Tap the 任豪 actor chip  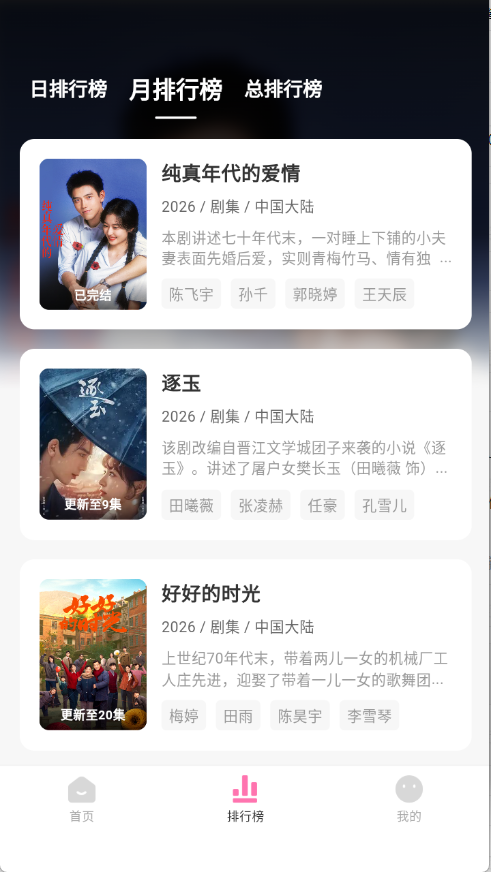click(323, 505)
